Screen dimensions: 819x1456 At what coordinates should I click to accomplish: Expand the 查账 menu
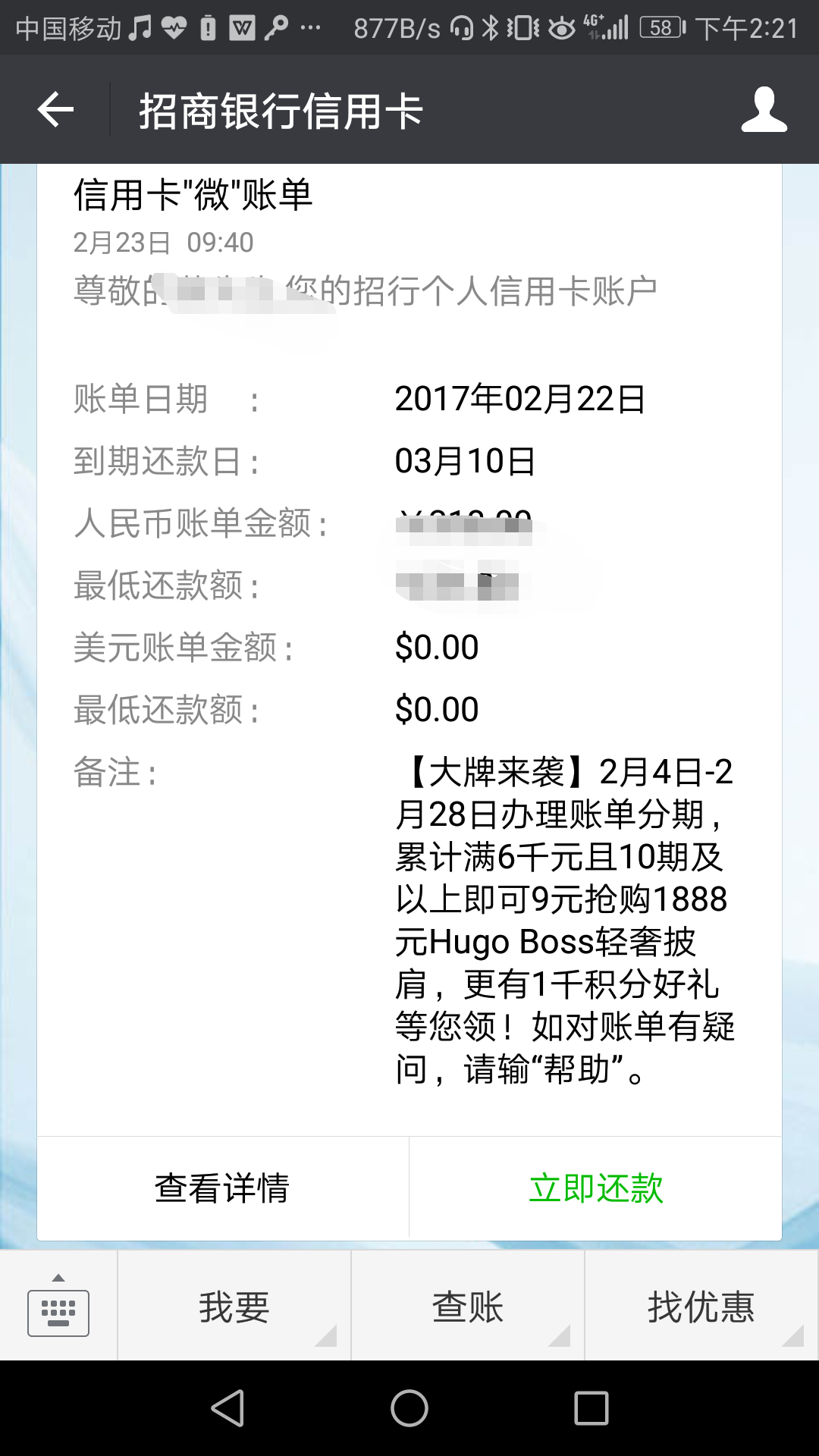[468, 1307]
